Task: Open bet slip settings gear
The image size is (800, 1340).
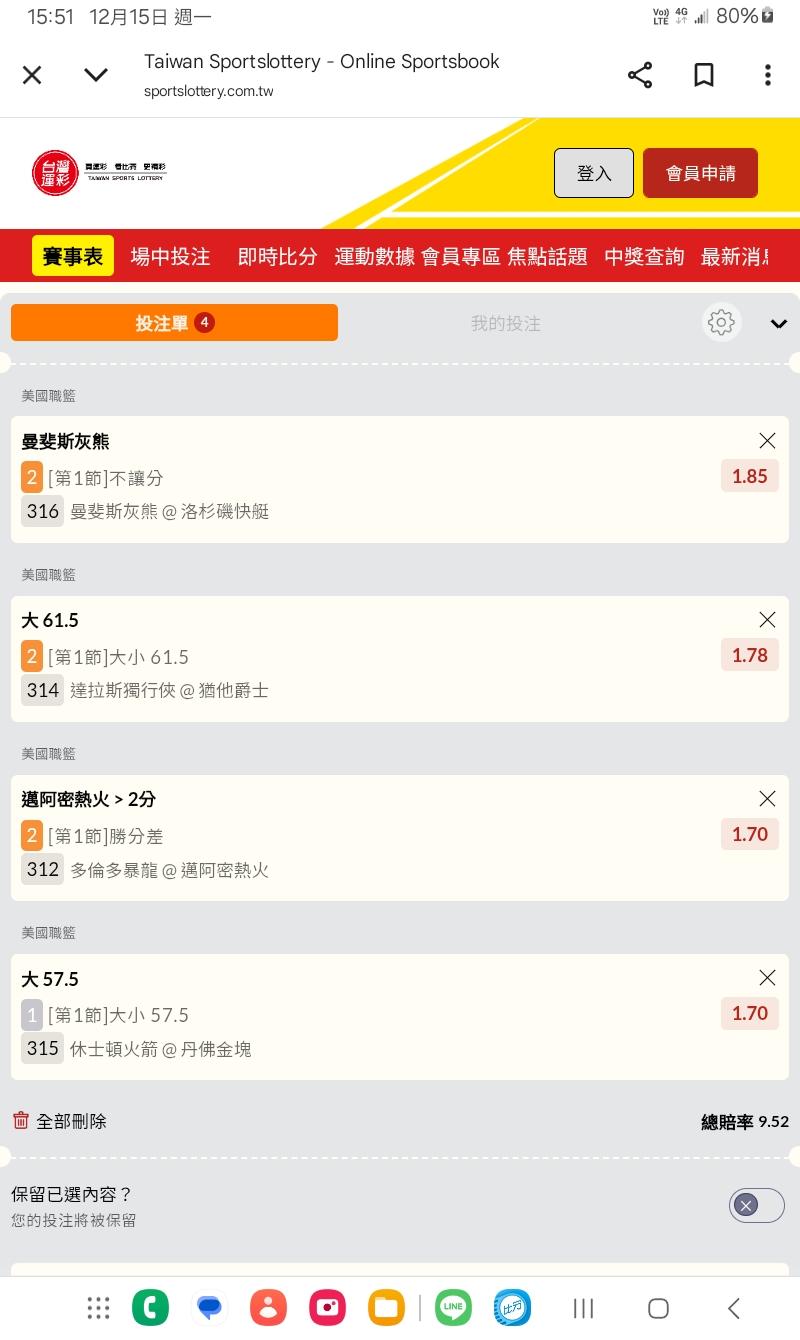Action: tap(721, 322)
